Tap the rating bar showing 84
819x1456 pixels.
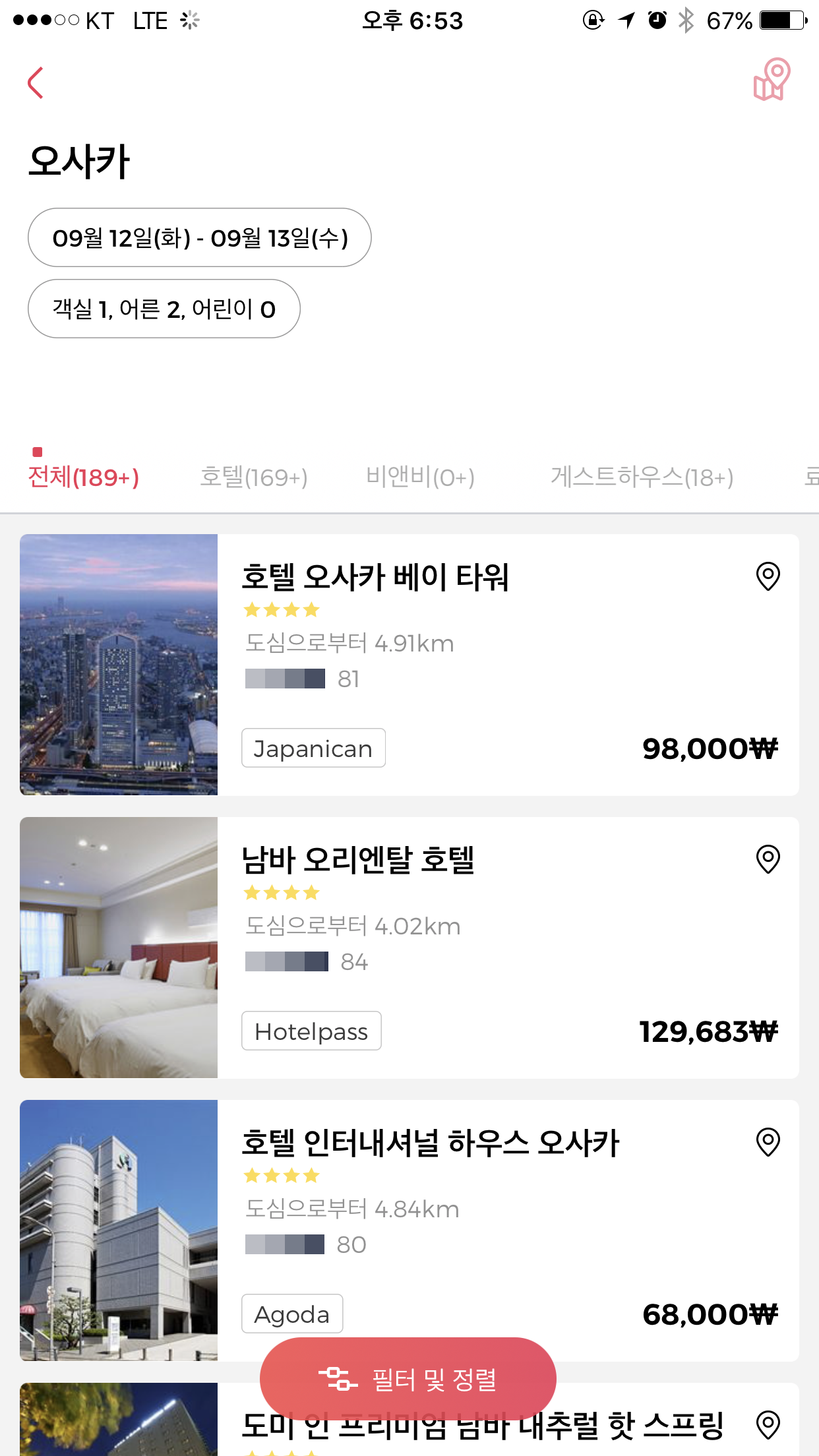pyautogui.click(x=286, y=962)
